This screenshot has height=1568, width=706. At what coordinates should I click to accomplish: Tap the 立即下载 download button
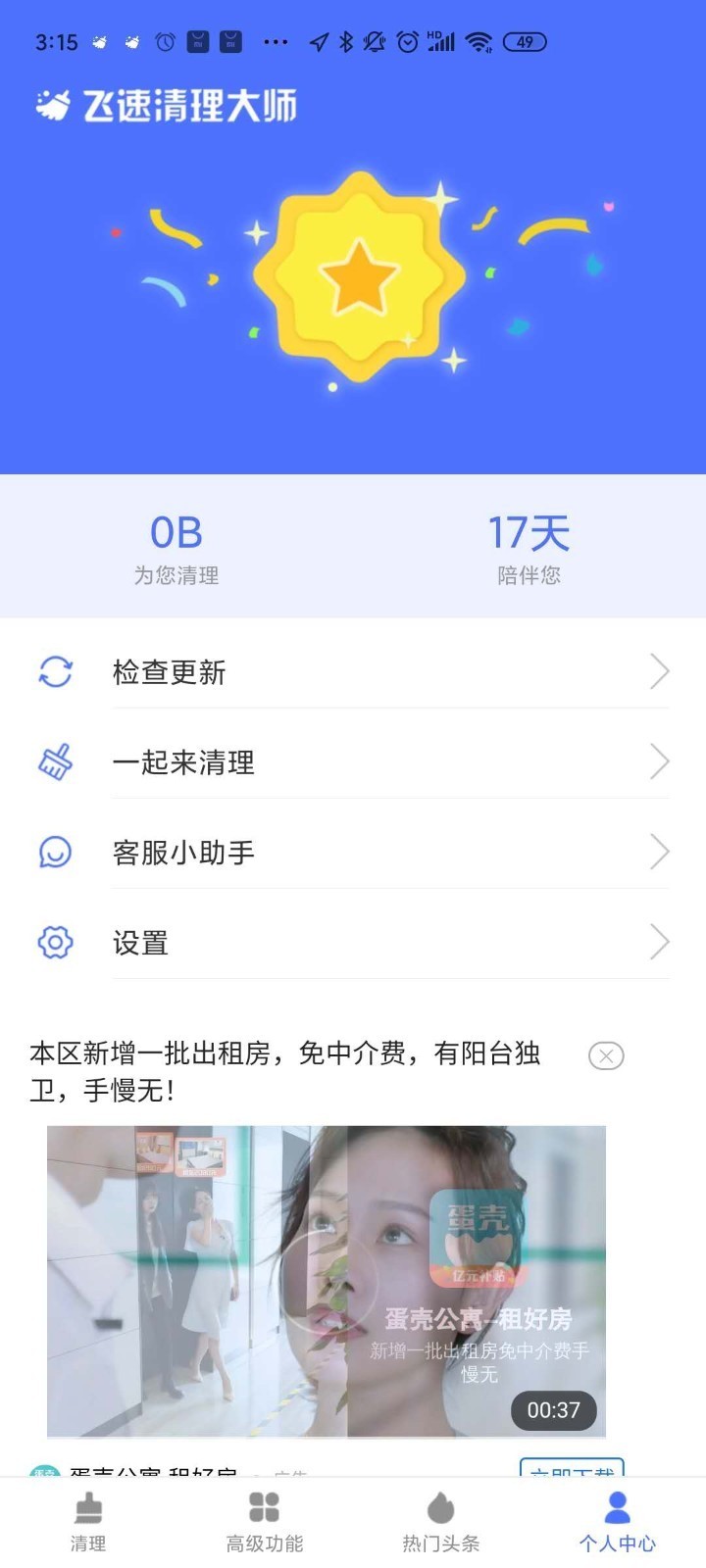click(574, 1466)
